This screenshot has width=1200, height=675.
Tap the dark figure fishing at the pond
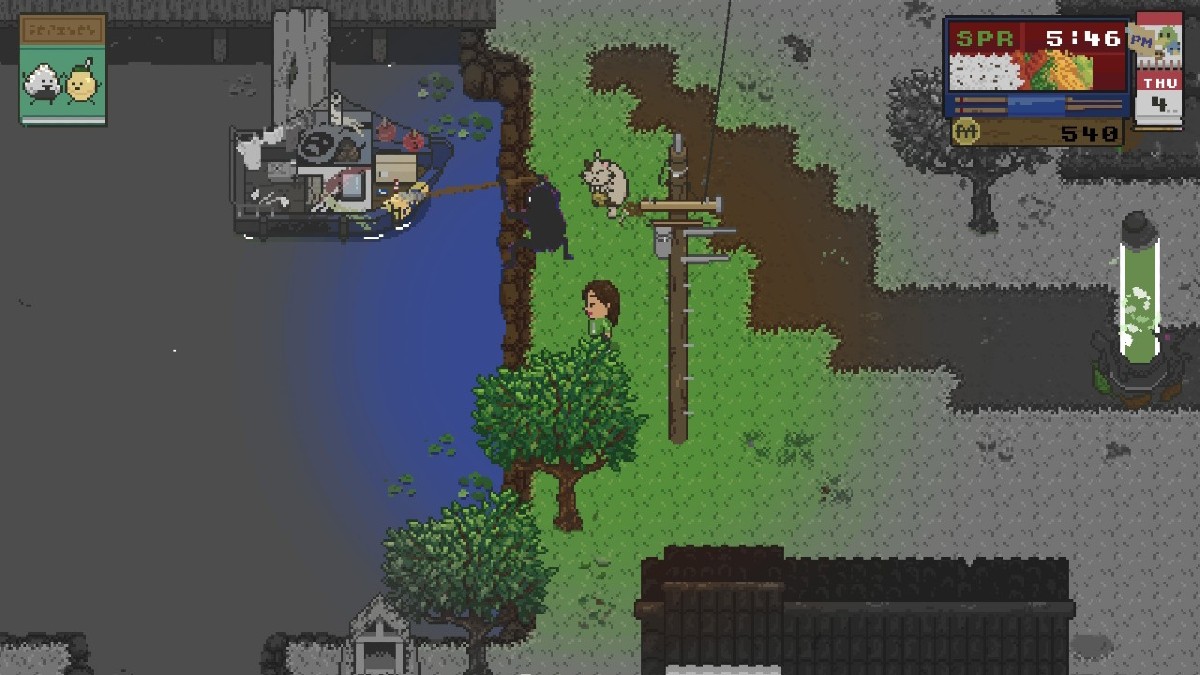(541, 222)
